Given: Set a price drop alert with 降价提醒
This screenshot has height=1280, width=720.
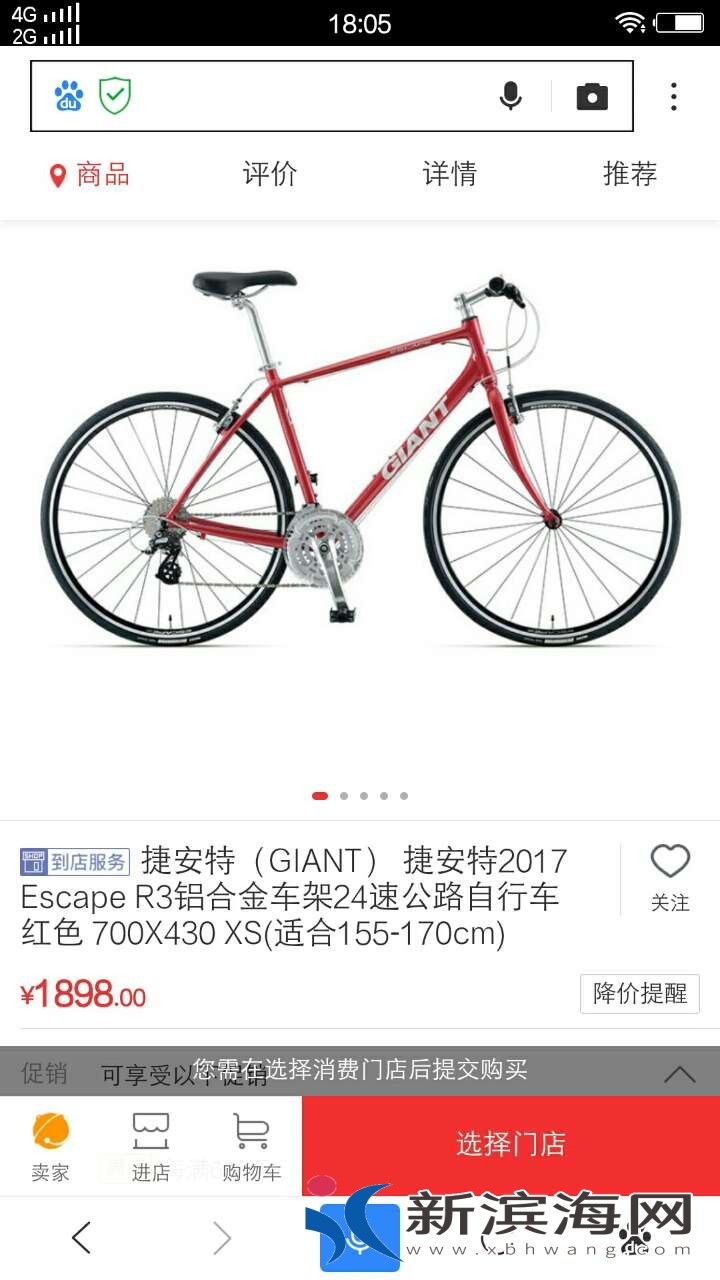Looking at the screenshot, I should pyautogui.click(x=640, y=994).
